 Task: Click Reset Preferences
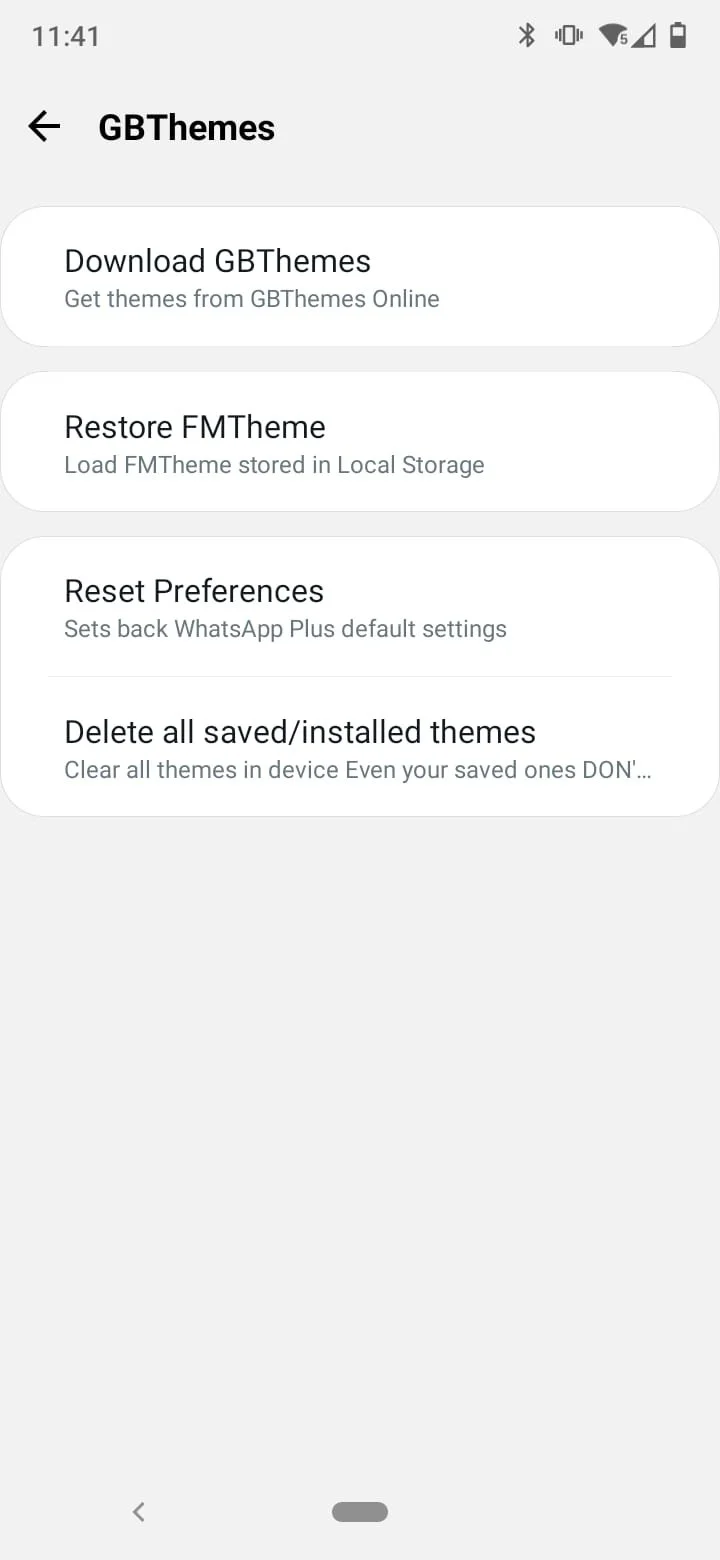[x=194, y=591]
